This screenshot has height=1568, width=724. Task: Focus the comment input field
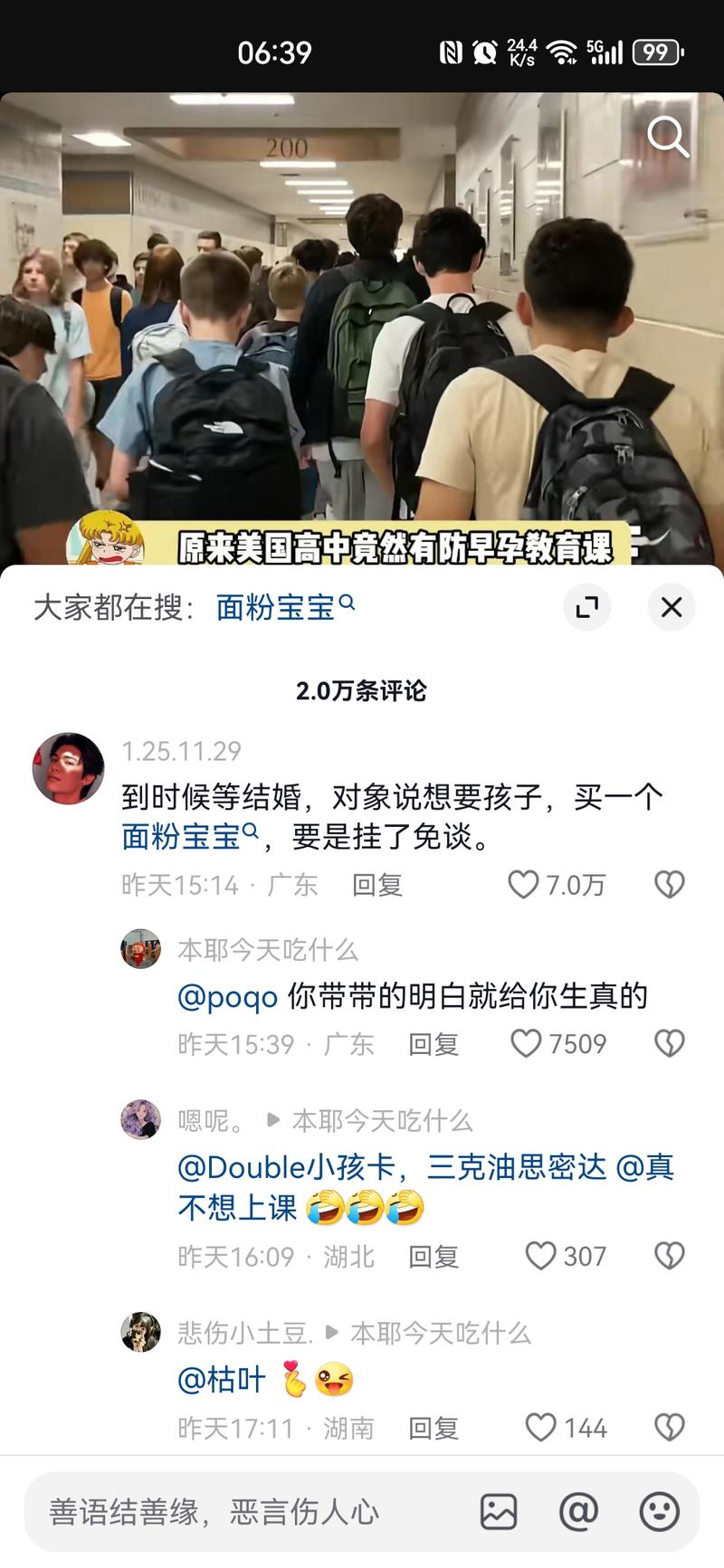[x=244, y=1512]
